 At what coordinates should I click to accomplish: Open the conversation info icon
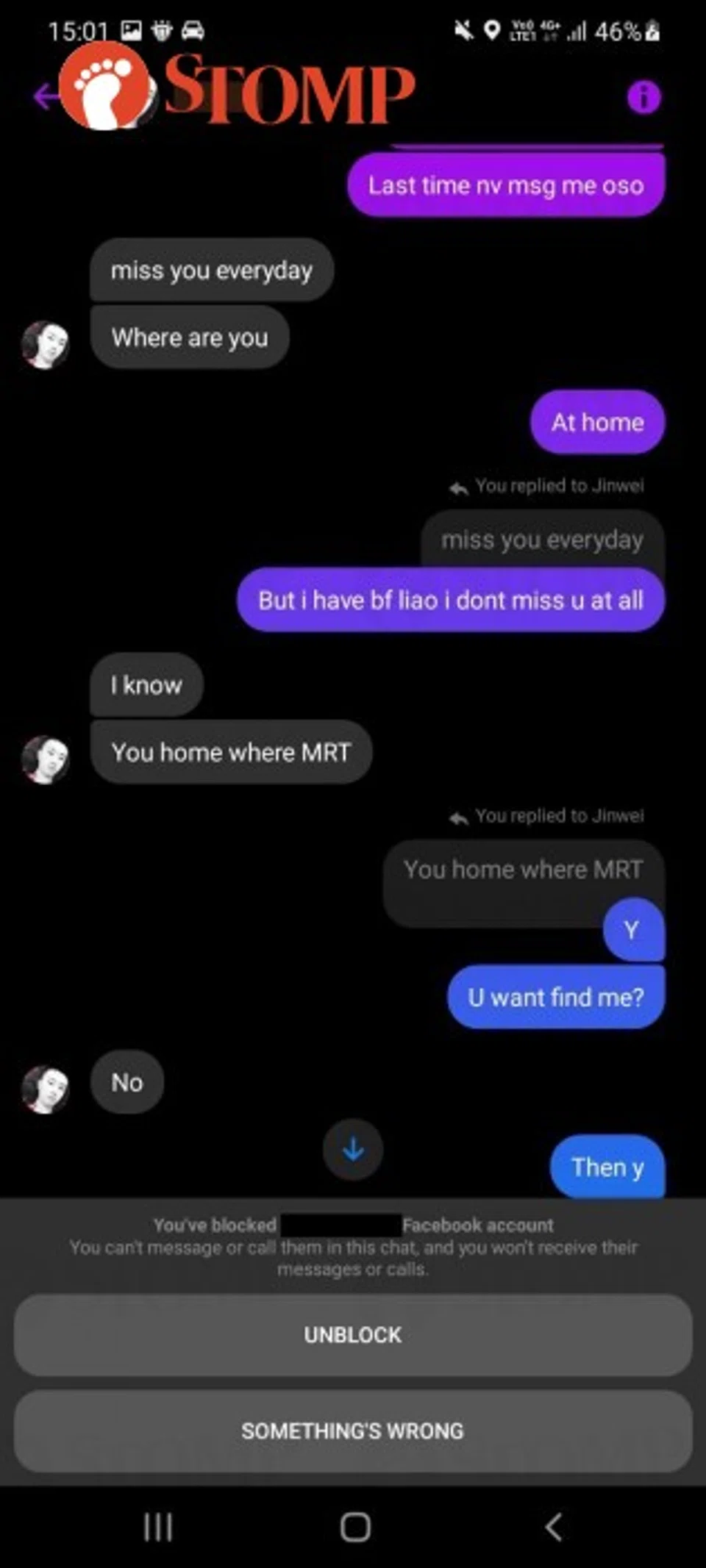[643, 97]
